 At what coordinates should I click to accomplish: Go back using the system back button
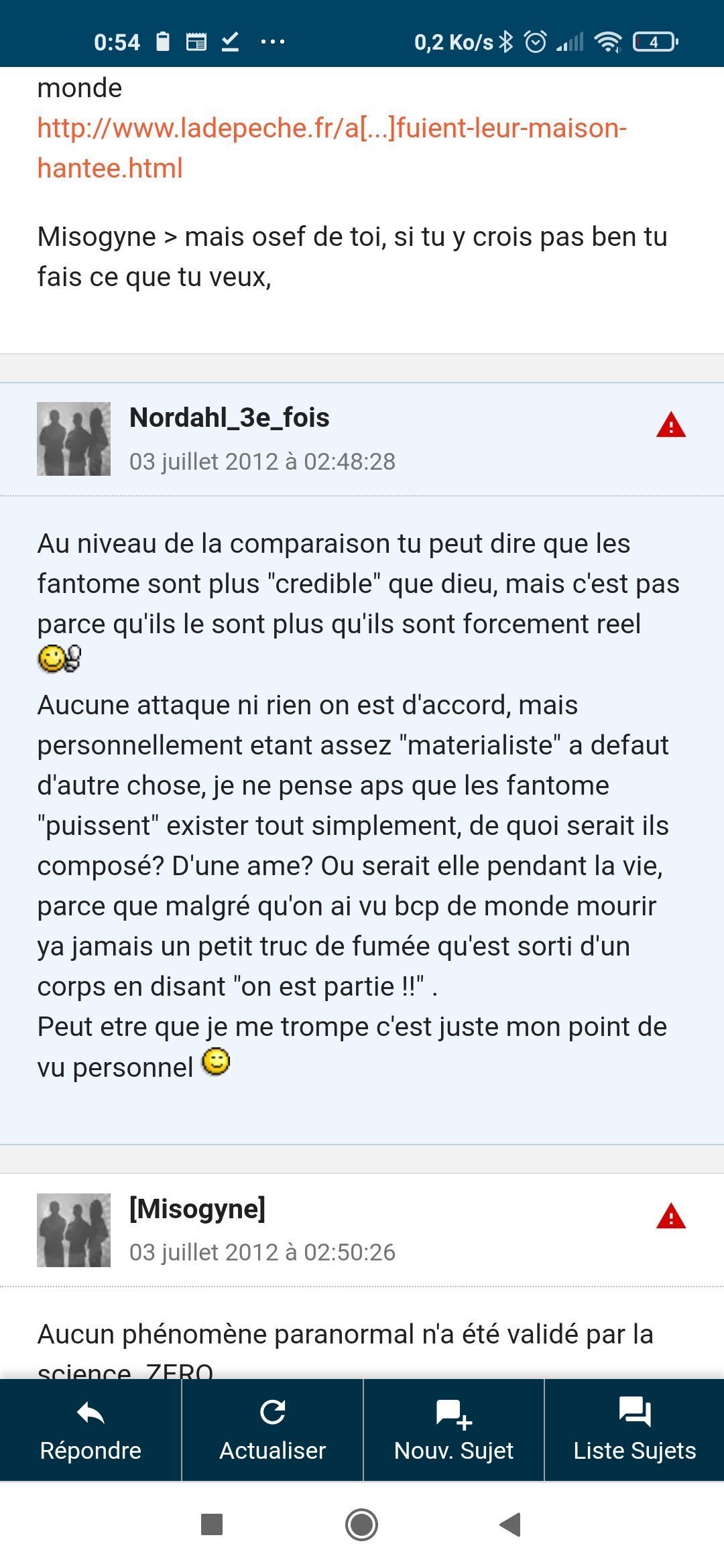click(x=511, y=1524)
